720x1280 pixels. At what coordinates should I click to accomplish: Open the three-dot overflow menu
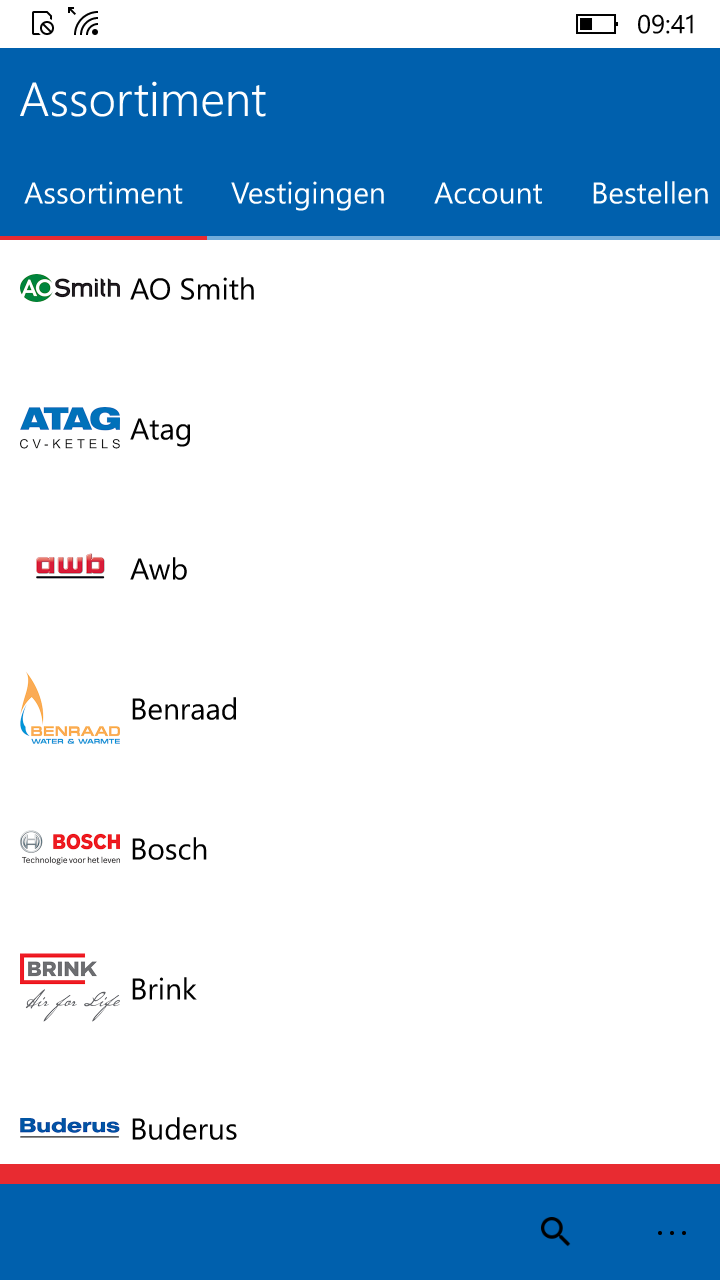pyautogui.click(x=672, y=1233)
